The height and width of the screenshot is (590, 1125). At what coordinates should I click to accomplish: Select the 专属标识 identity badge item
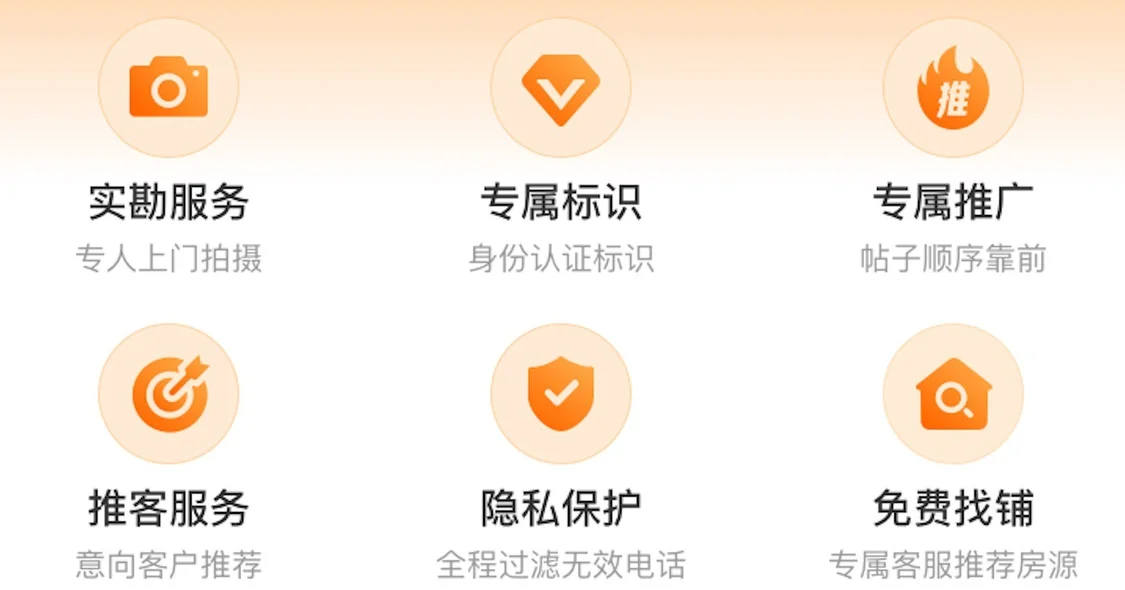tap(560, 90)
